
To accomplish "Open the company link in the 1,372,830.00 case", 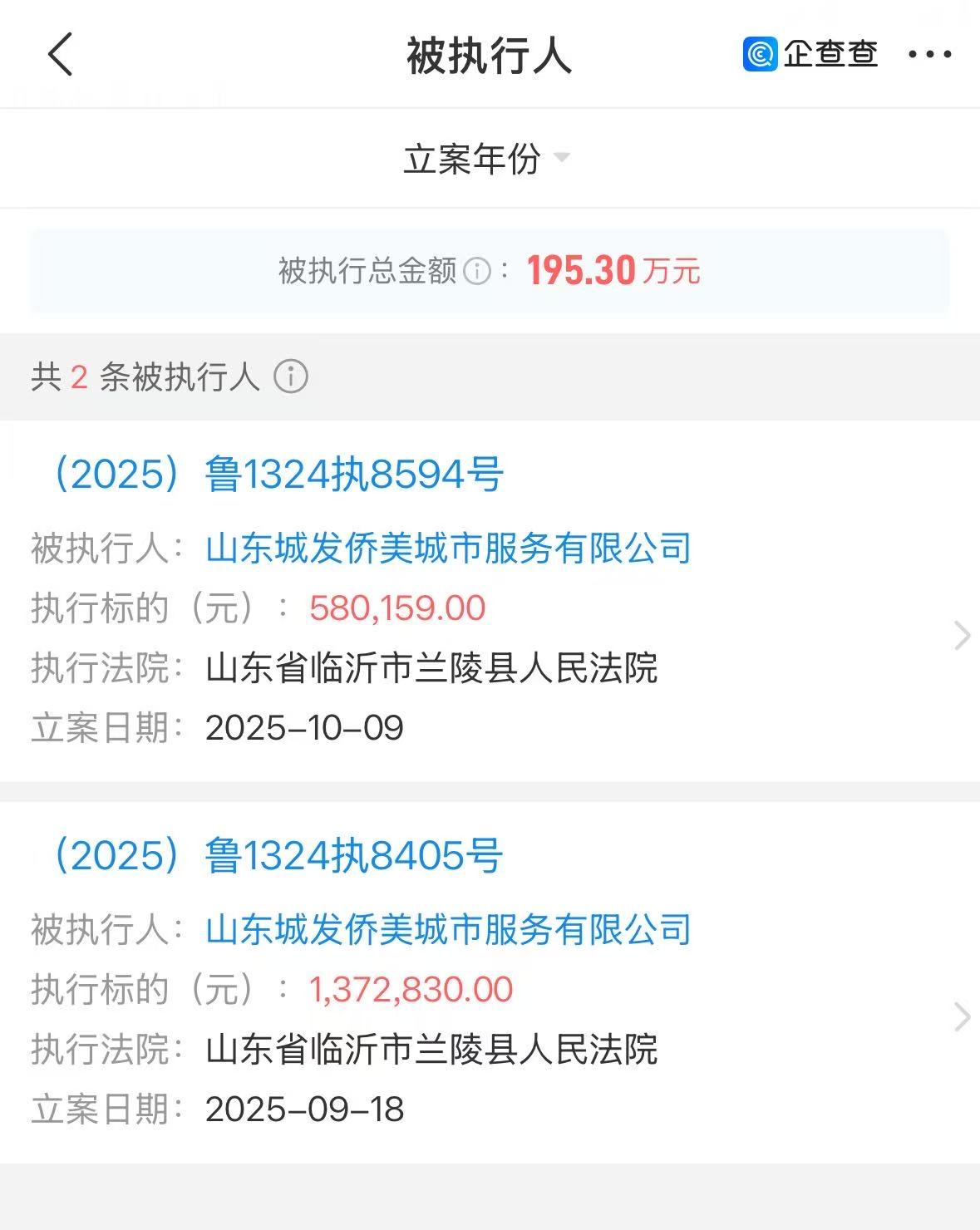I will point(448,929).
